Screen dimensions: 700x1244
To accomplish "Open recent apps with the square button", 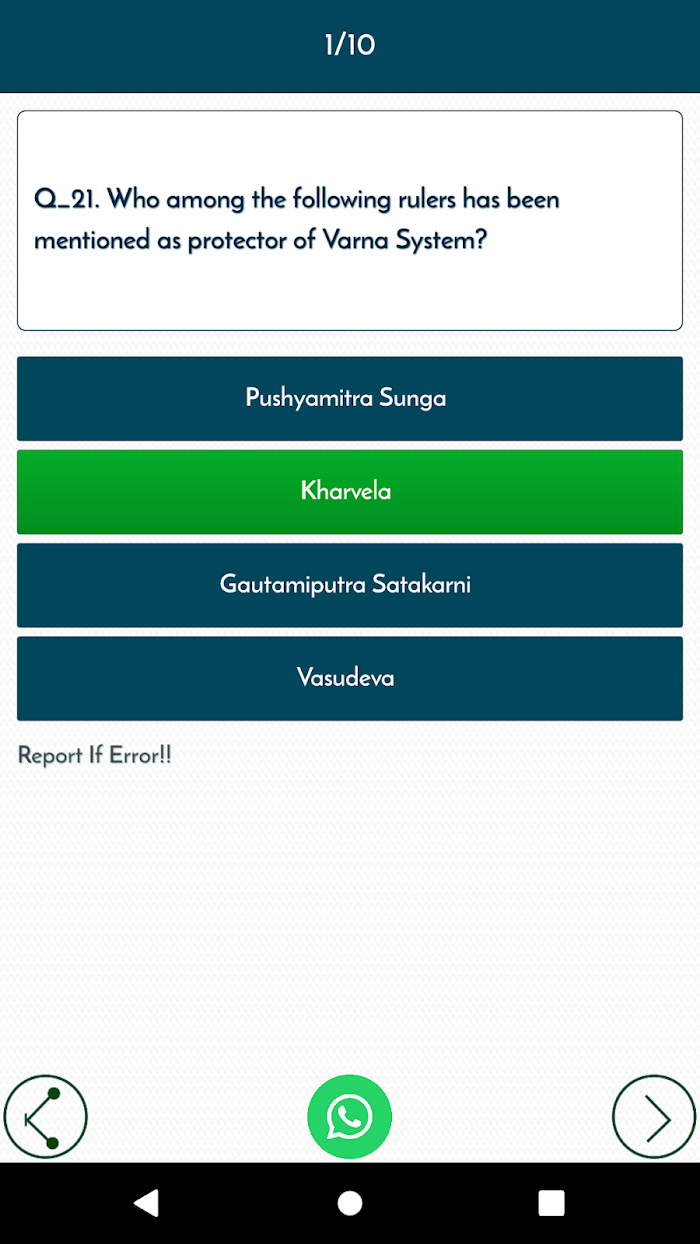I will (551, 1203).
